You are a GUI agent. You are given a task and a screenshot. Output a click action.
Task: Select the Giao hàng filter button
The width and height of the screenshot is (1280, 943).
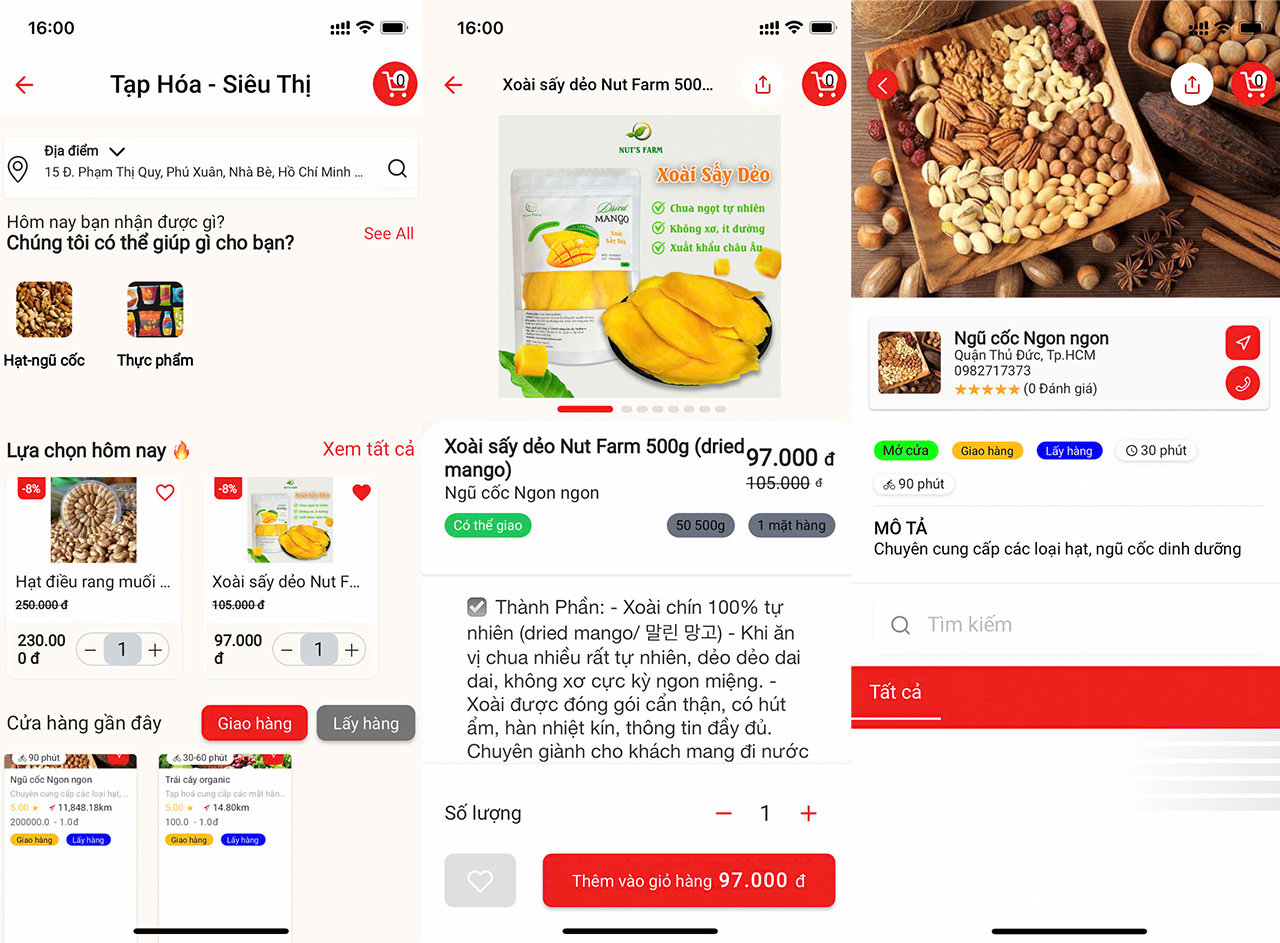tap(254, 723)
